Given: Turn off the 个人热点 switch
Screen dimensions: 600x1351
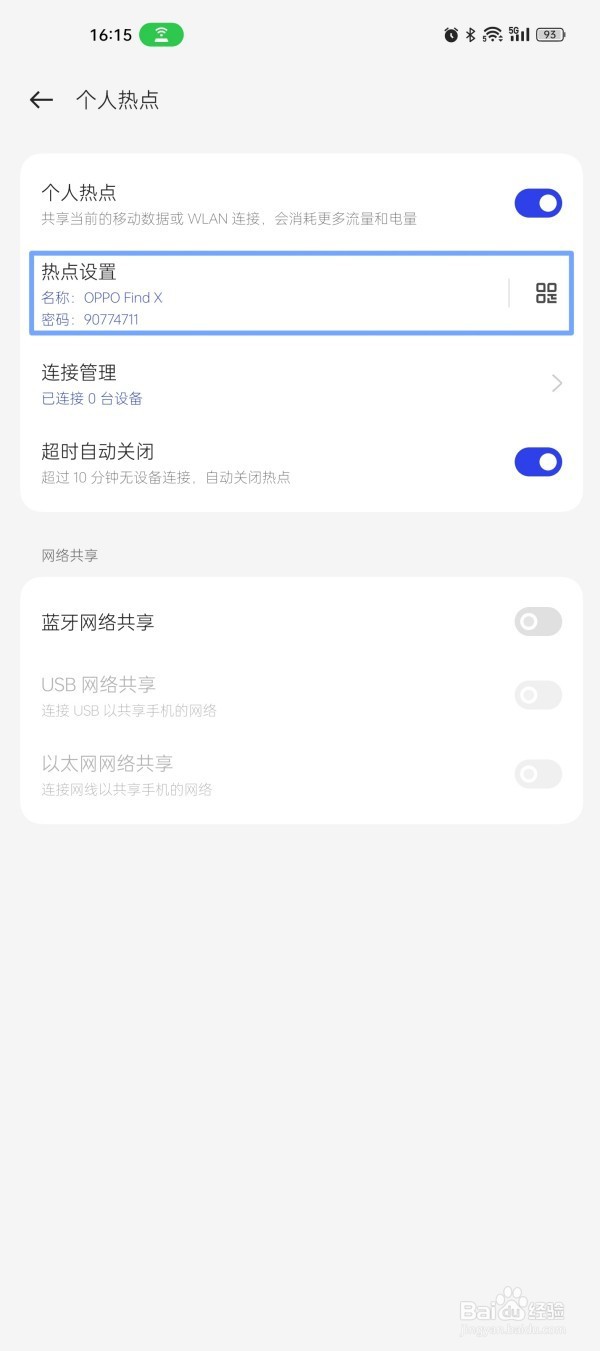Looking at the screenshot, I should click(x=538, y=204).
